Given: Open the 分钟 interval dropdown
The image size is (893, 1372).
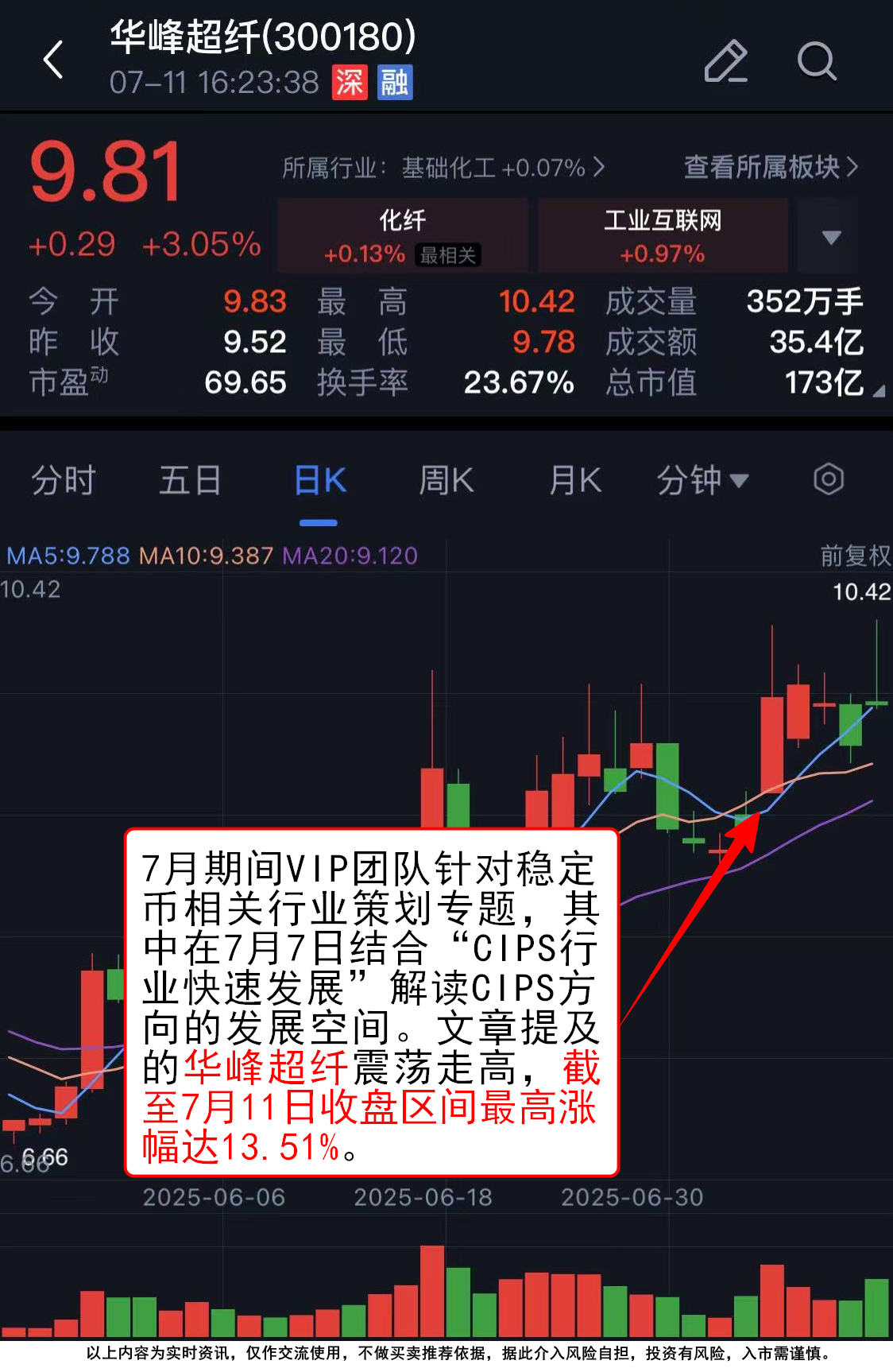Looking at the screenshot, I should [x=702, y=480].
